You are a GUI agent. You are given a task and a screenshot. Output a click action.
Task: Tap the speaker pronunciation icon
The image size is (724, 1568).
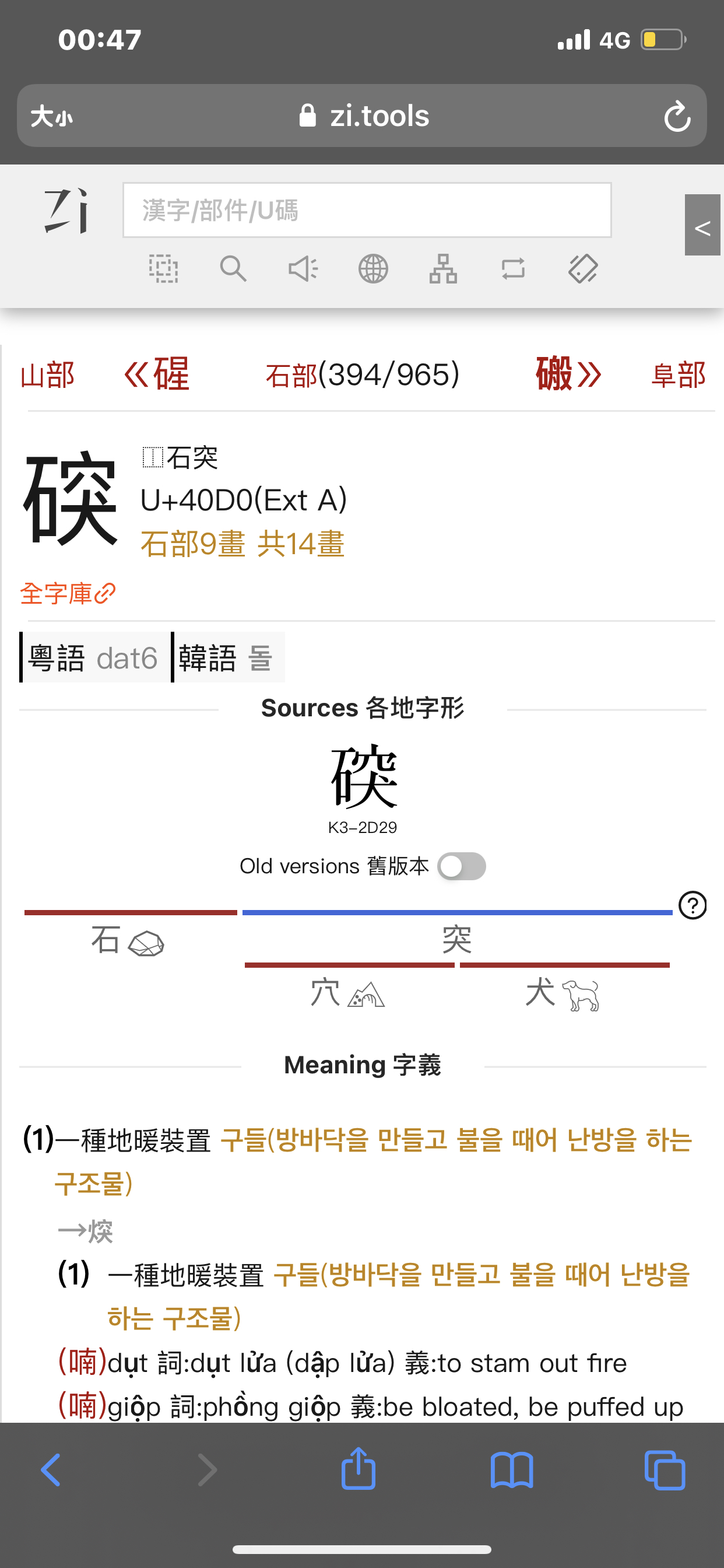[303, 268]
